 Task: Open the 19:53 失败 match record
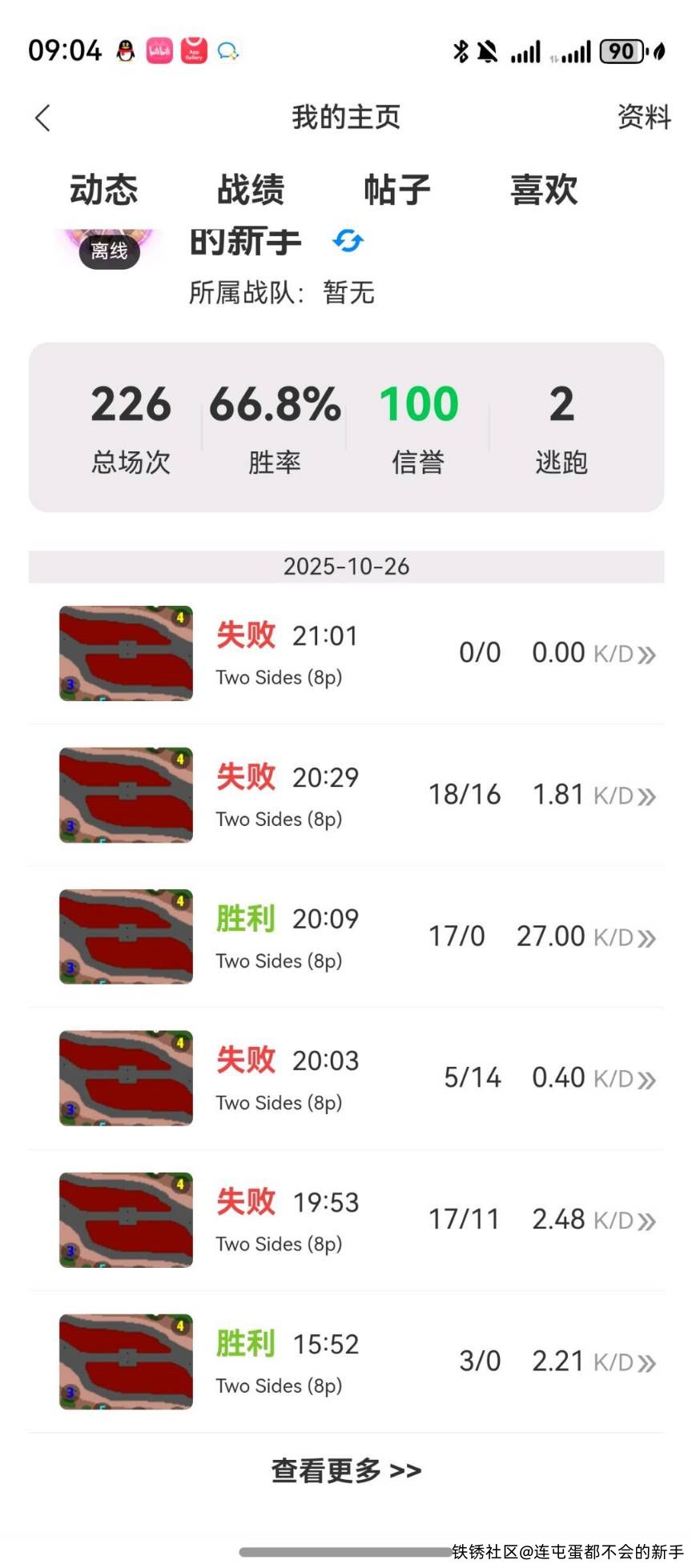click(346, 1221)
